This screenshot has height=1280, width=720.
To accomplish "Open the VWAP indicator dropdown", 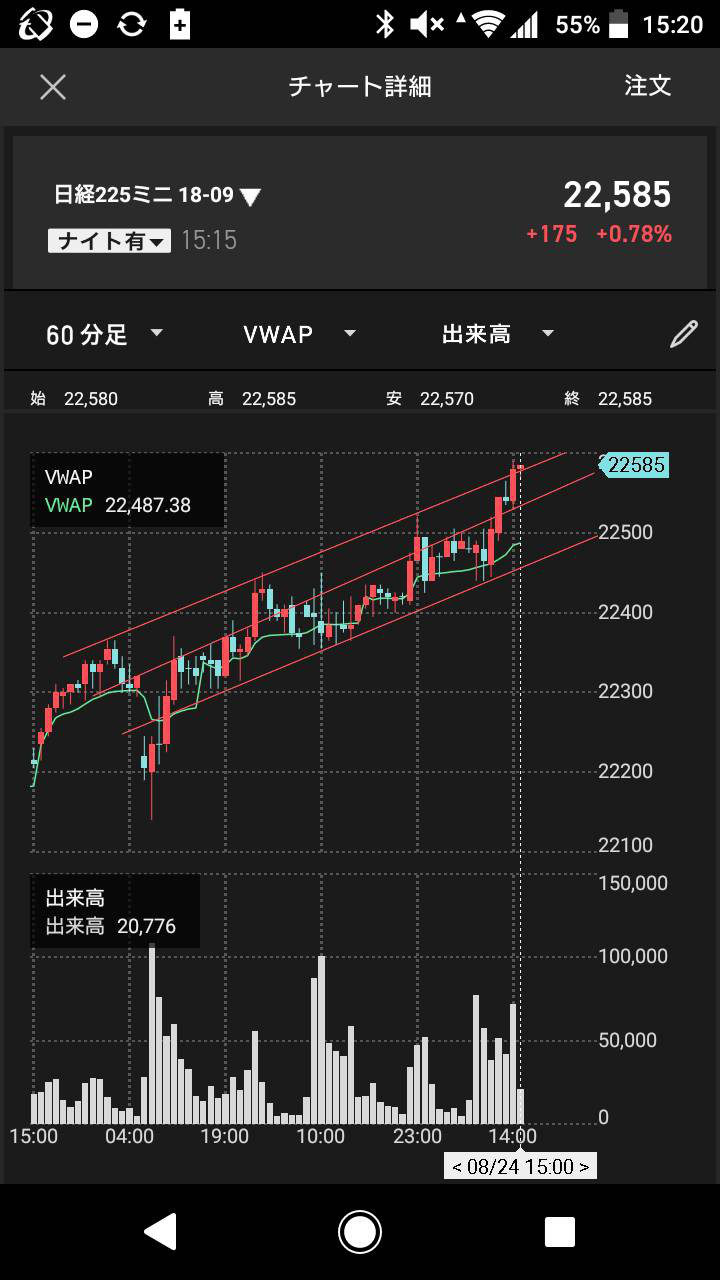I will 299,335.
